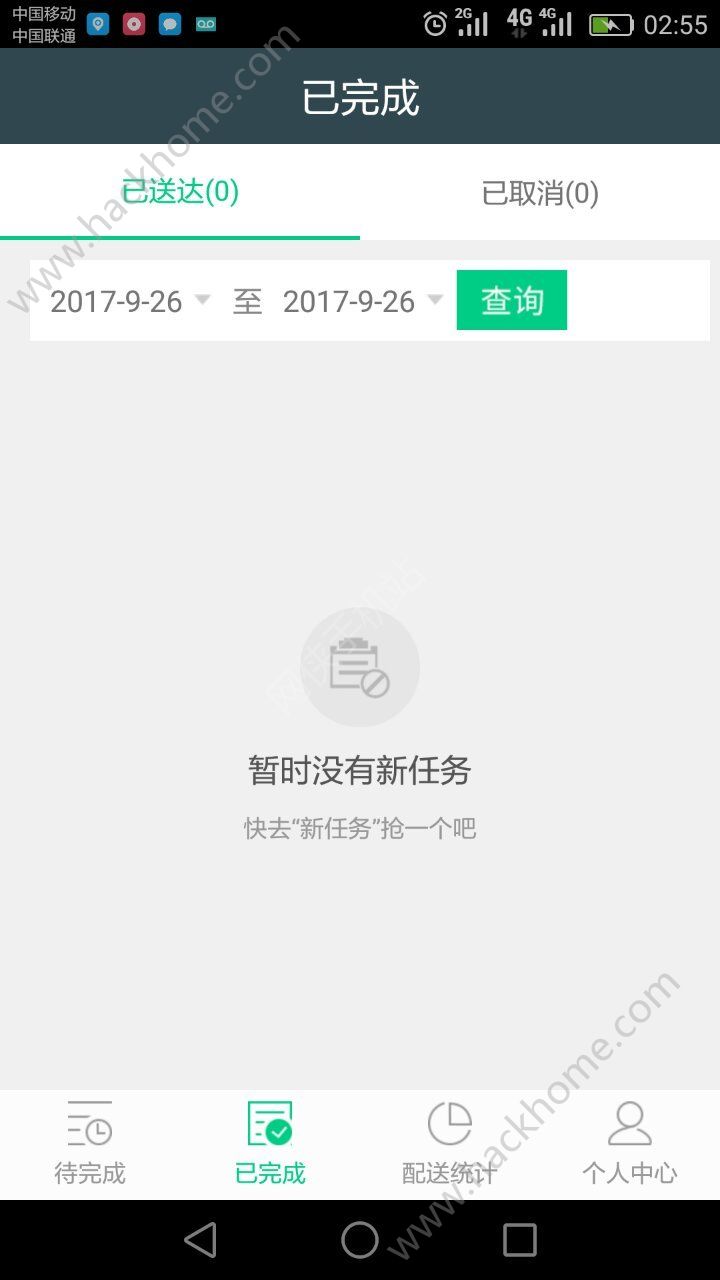The image size is (720, 1280).
Task: Tap the 快去新任务抢一个吧 hint text
Action: pos(360,828)
